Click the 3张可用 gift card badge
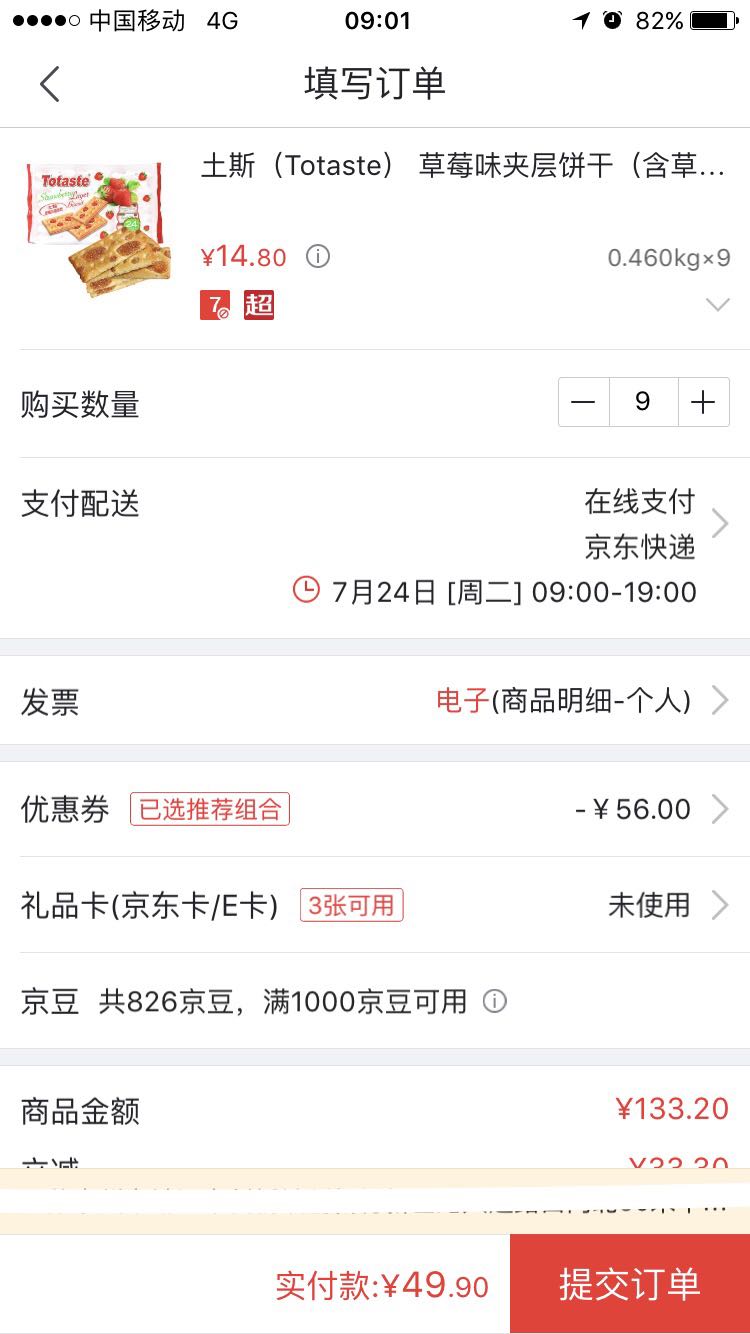750x1334 pixels. (x=351, y=905)
